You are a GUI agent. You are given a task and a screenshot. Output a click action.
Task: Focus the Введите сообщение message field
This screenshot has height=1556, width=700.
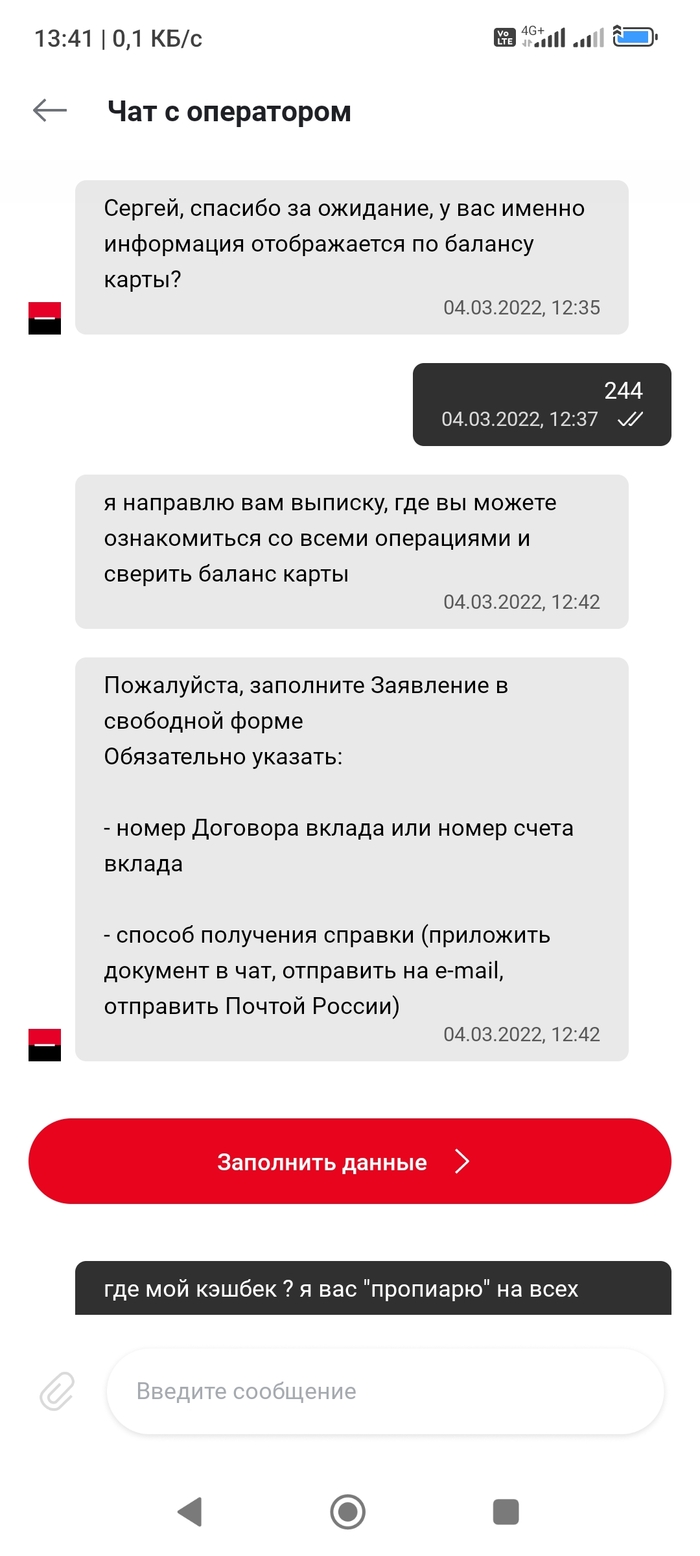[385, 1391]
